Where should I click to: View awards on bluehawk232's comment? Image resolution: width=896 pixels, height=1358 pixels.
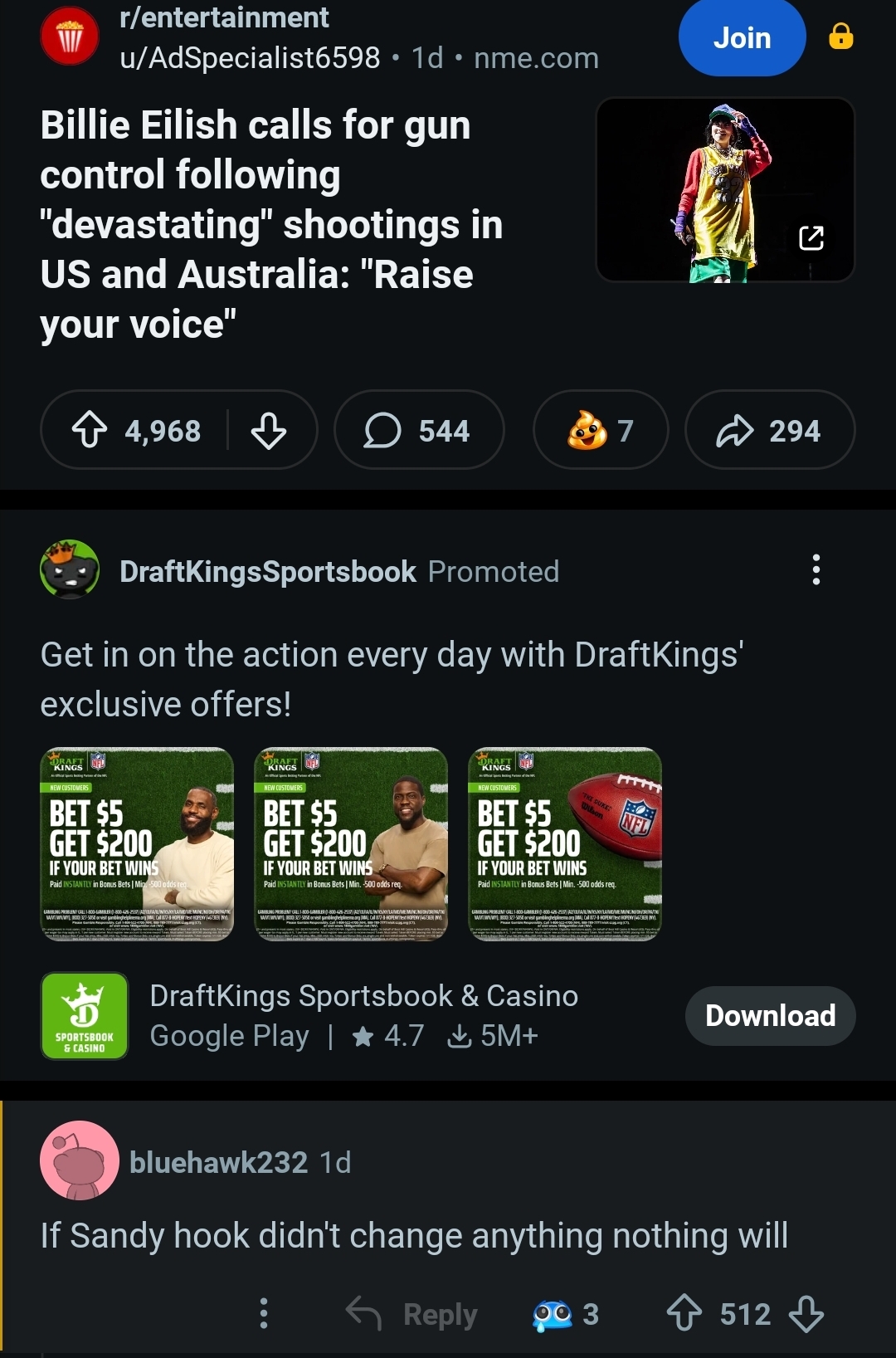click(565, 1314)
